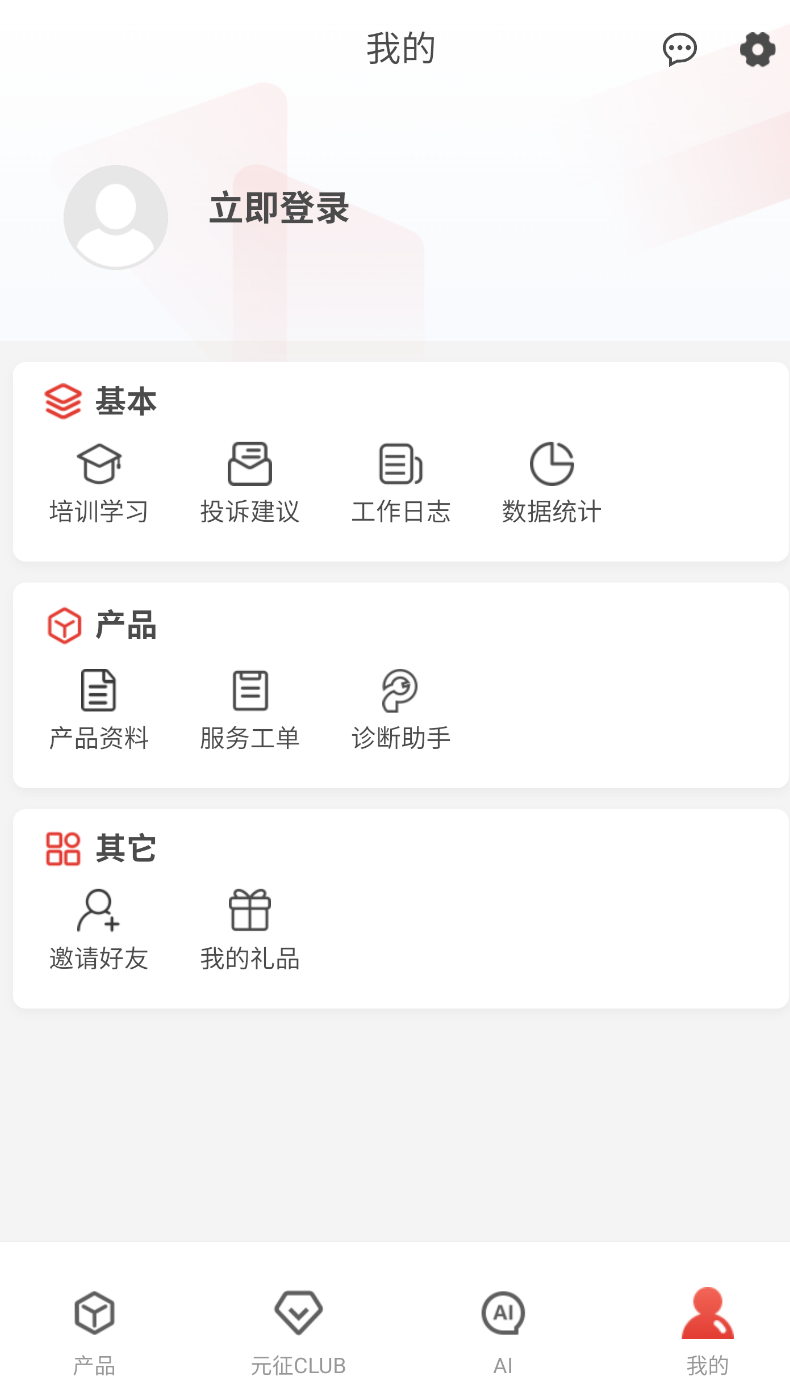This screenshot has width=790, height=1384.
Task: Click the 基本 section layers icon
Action: [63, 400]
